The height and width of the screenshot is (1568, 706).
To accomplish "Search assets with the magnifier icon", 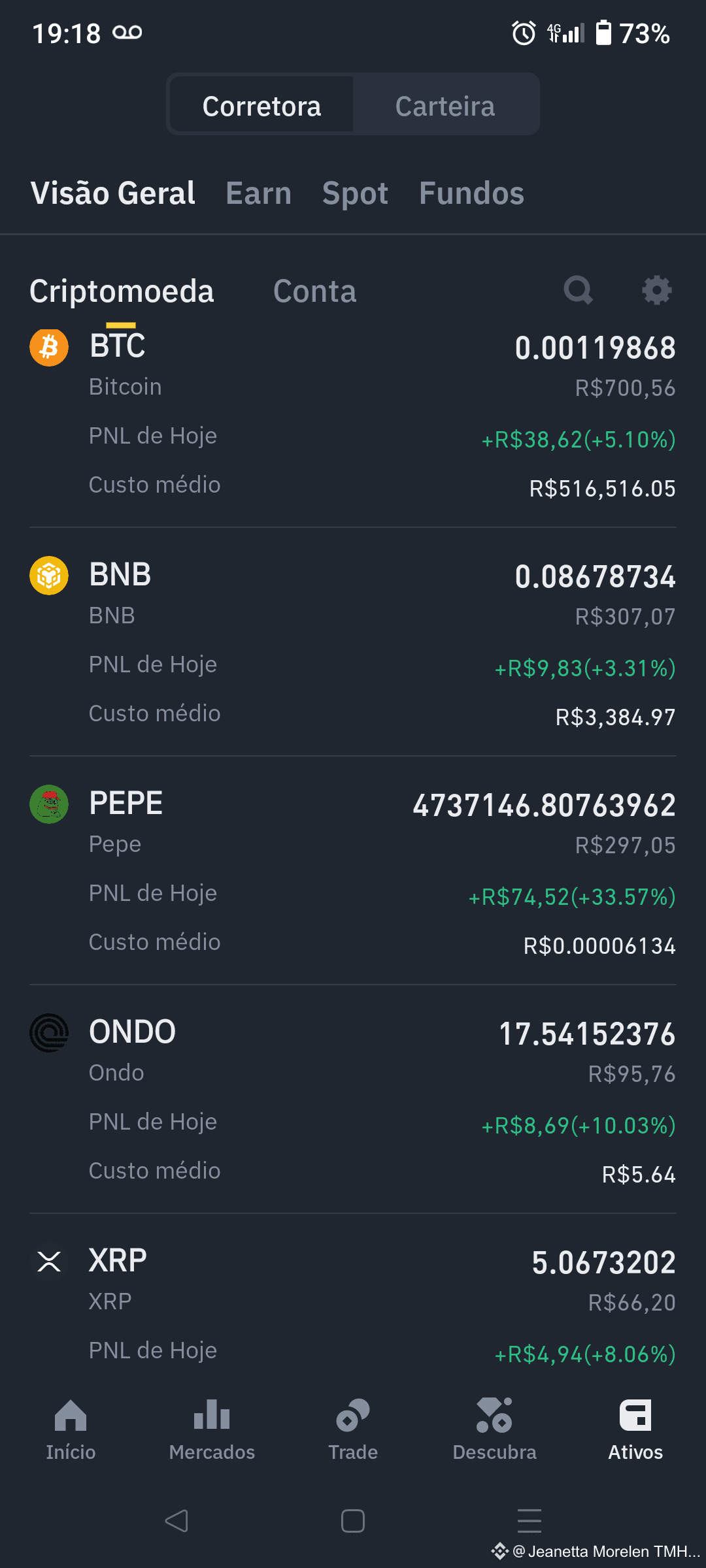I will (579, 290).
